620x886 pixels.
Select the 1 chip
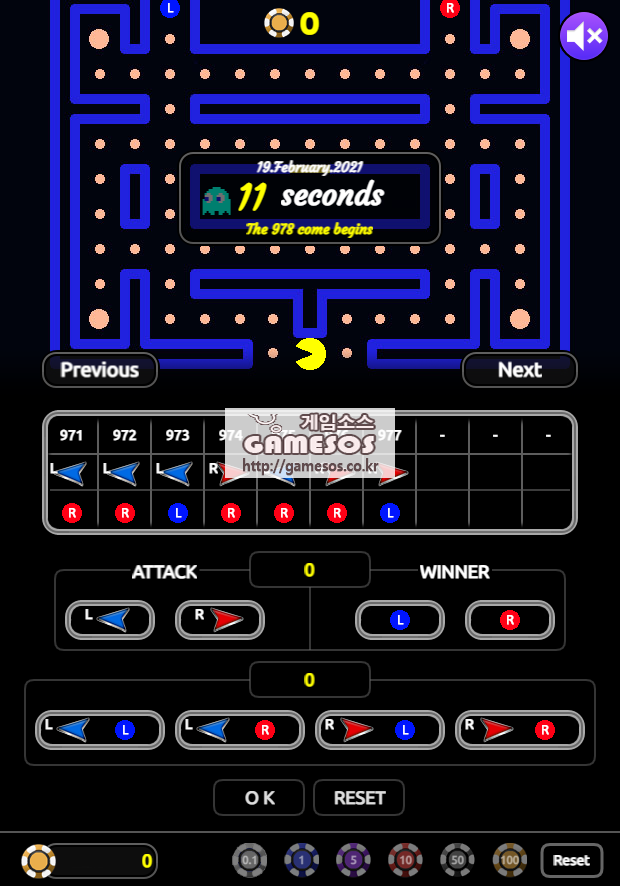click(302, 860)
